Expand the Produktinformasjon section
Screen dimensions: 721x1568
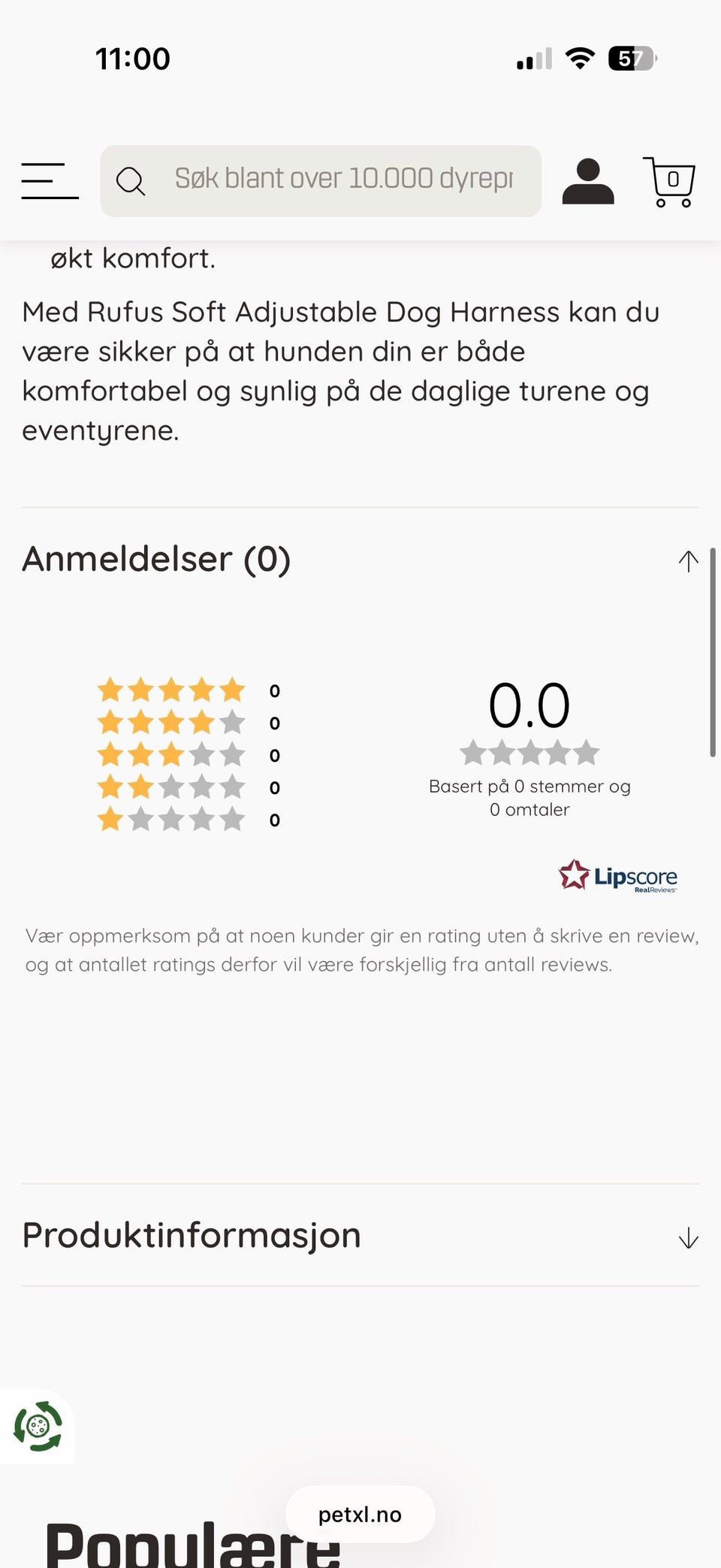[x=686, y=1236]
